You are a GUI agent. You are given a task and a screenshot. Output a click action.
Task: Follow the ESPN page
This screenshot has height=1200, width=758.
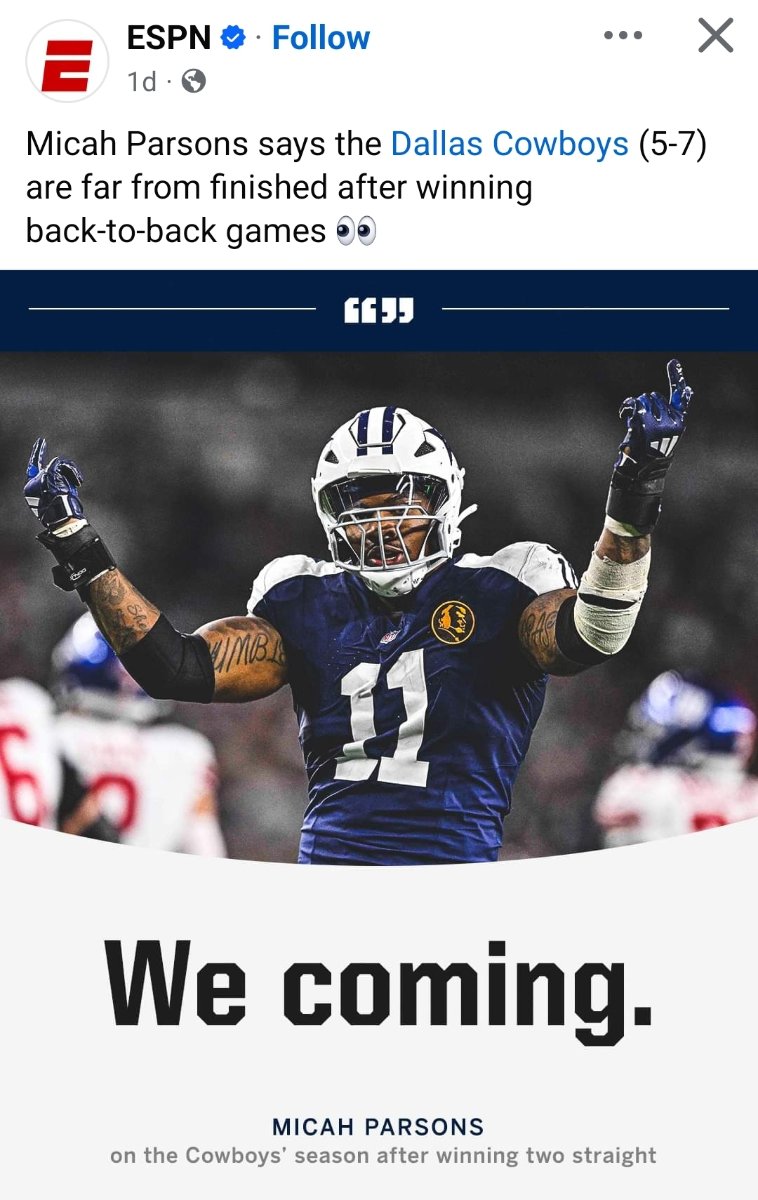click(x=321, y=38)
